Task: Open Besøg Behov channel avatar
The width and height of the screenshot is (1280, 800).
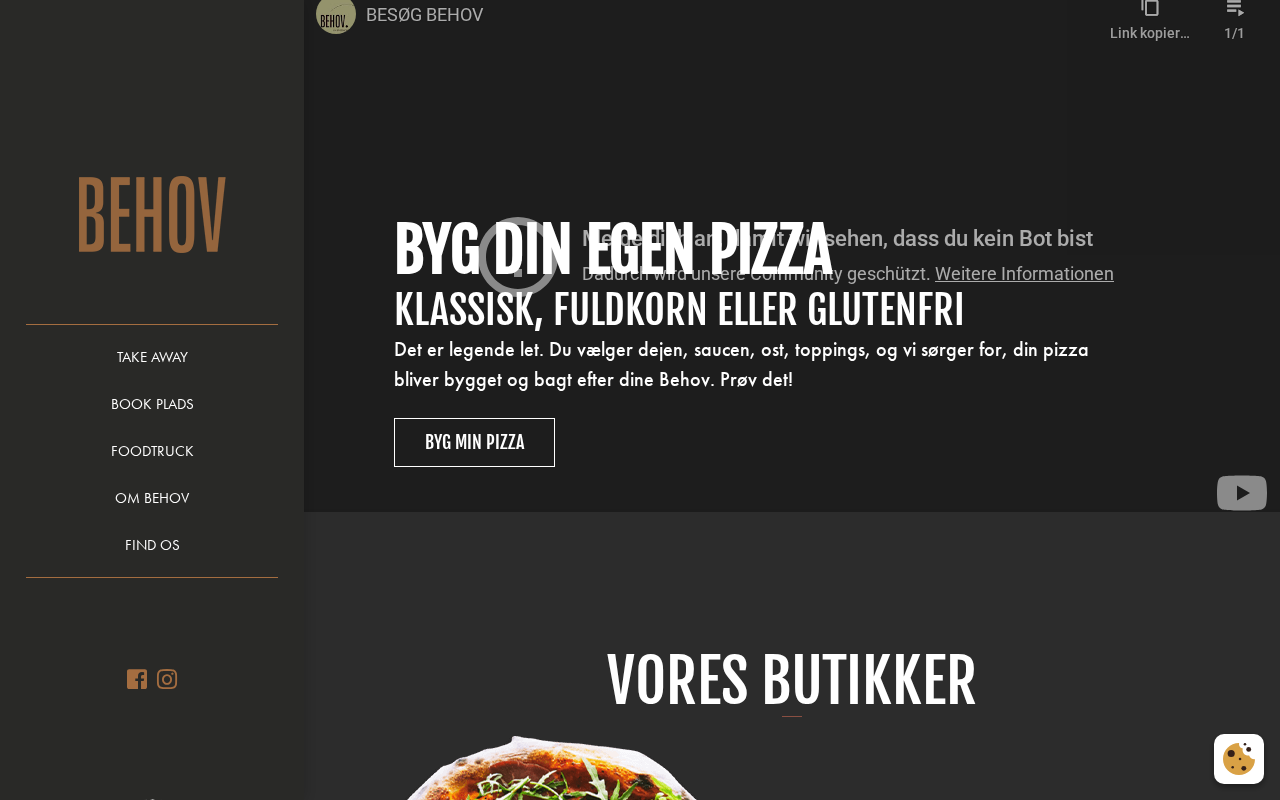Action: (x=335, y=15)
